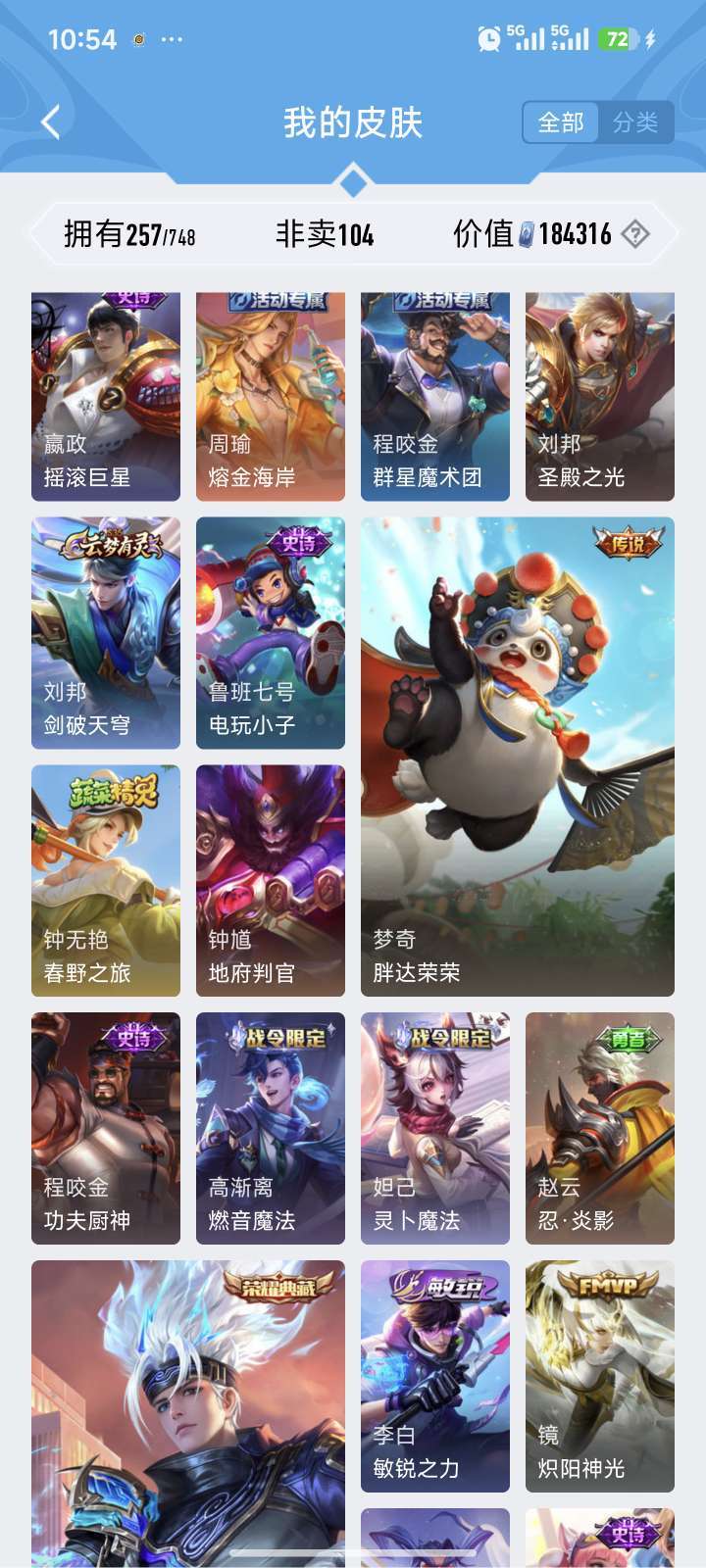
Task: Open 高渐离 燃音魔法 skin card
Action: pyautogui.click(x=271, y=1129)
